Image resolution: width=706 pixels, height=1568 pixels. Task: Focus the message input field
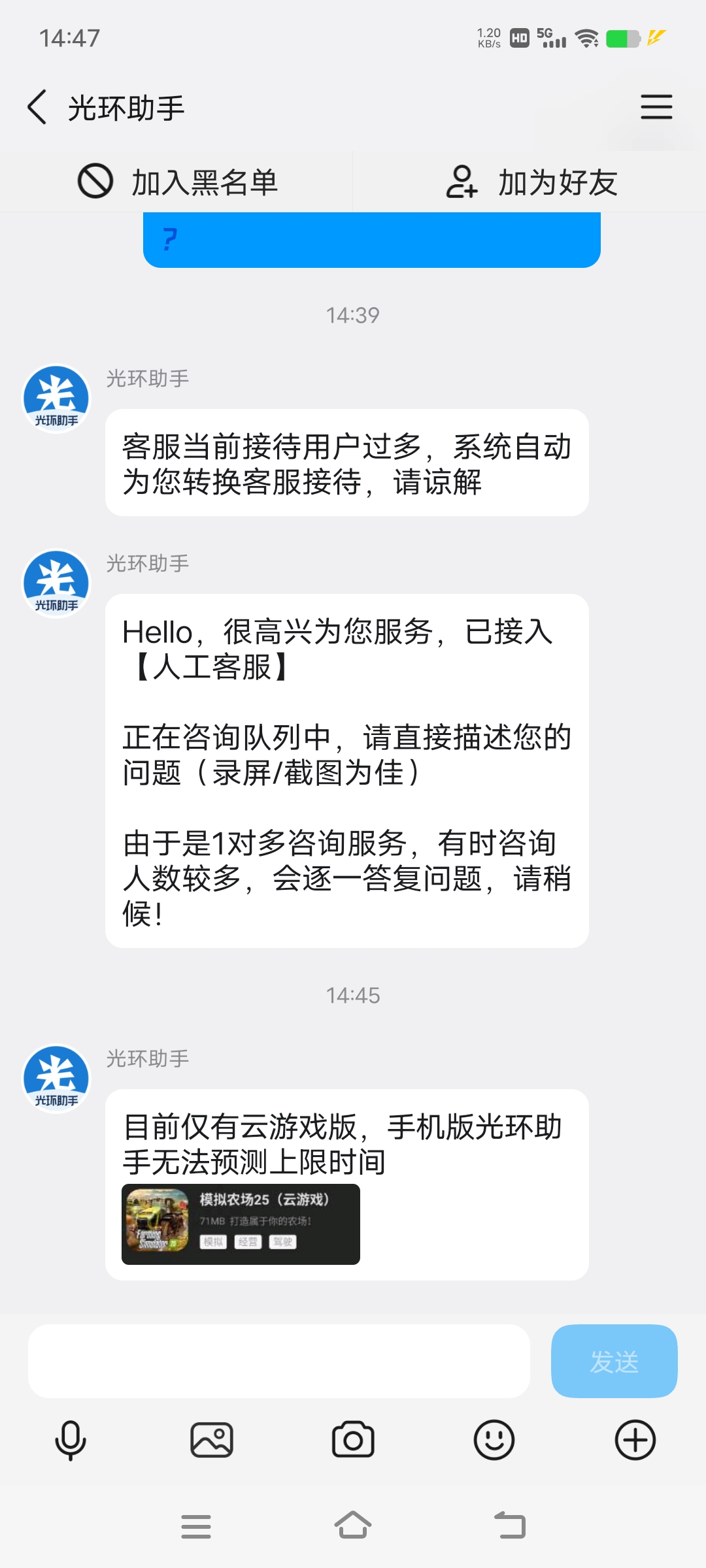point(278,1362)
